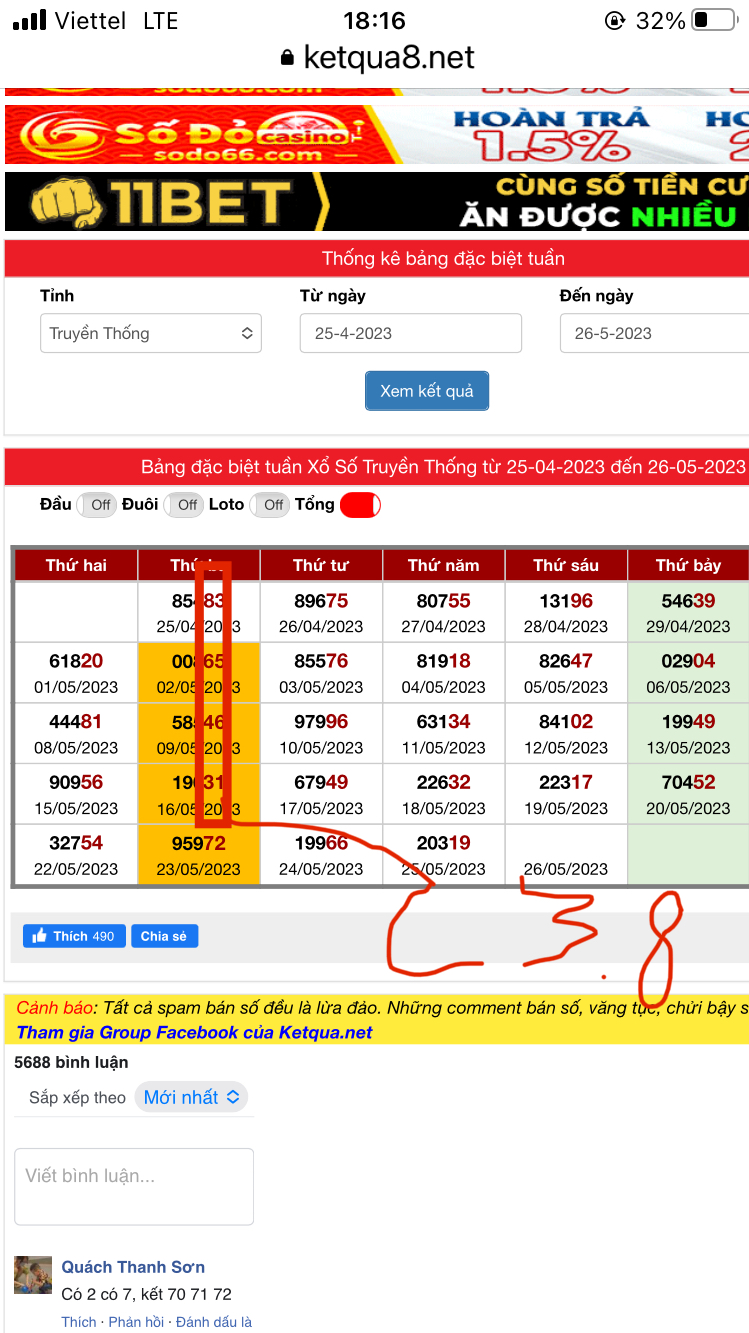Open the Ketqua.net Facebook Group link
This screenshot has height=1333, width=749.
click(x=195, y=1032)
